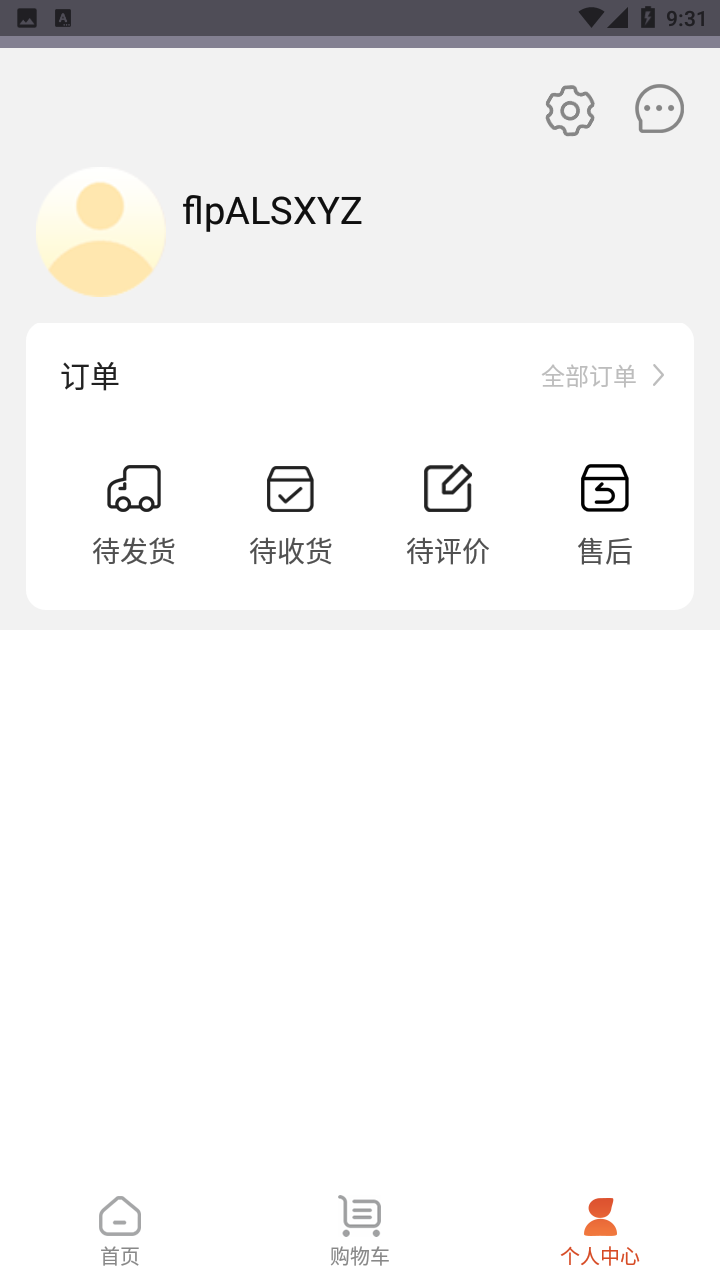This screenshot has height=1280, width=720.
Task: View all orders via 全部订单
Action: pyautogui.click(x=602, y=376)
